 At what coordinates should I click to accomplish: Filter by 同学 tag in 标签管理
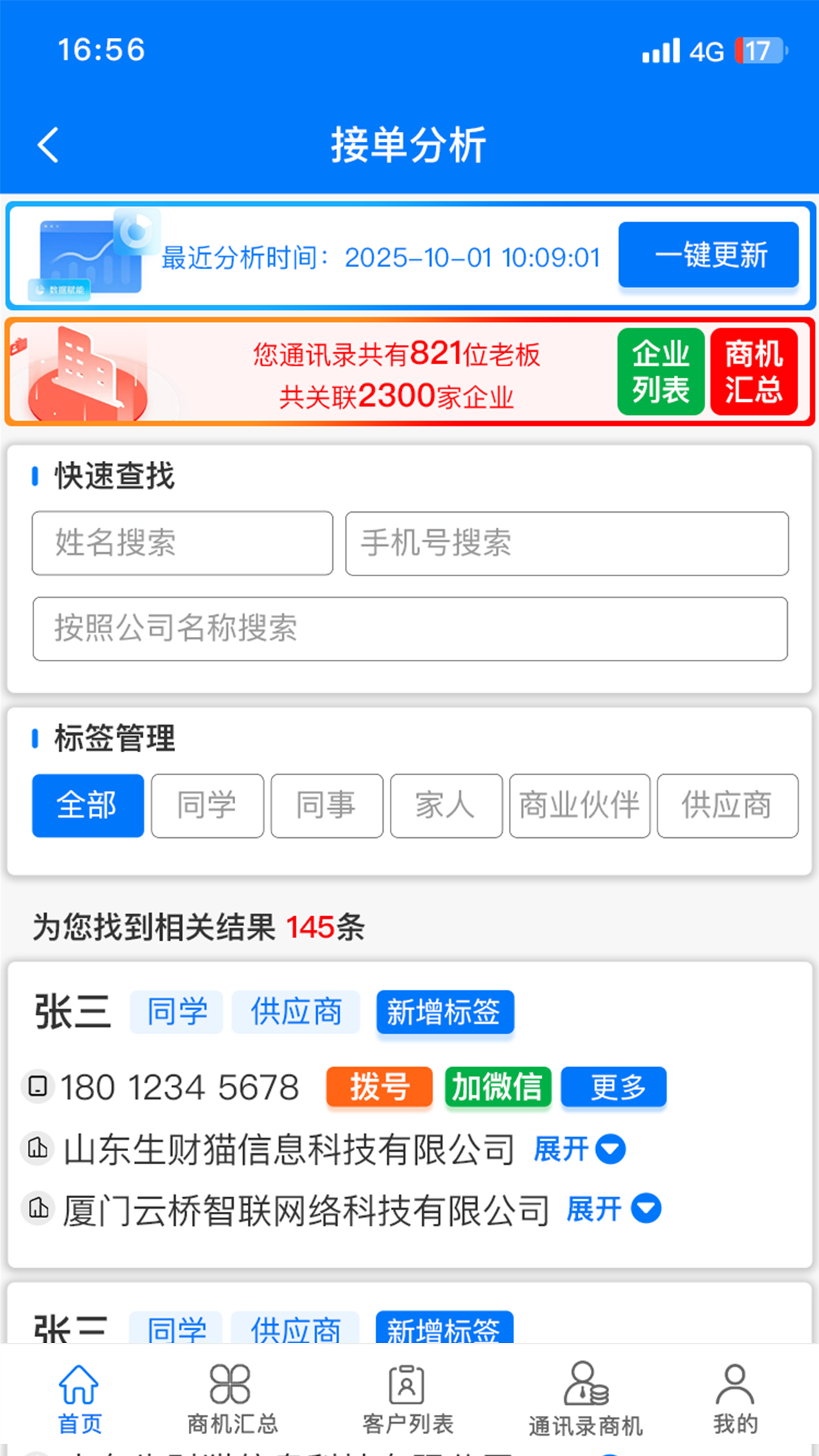tap(207, 805)
